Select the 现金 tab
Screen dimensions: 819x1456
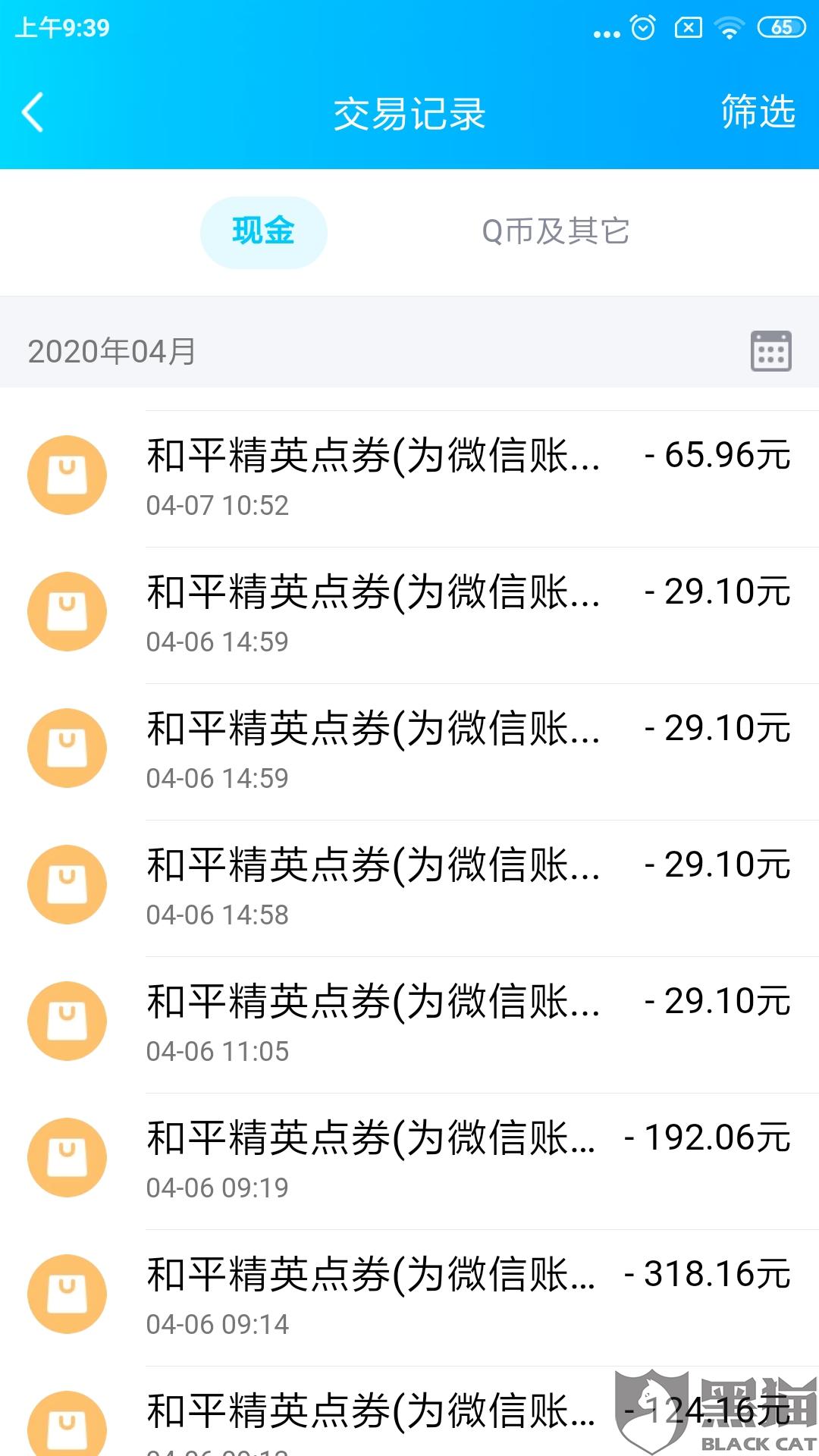(263, 232)
